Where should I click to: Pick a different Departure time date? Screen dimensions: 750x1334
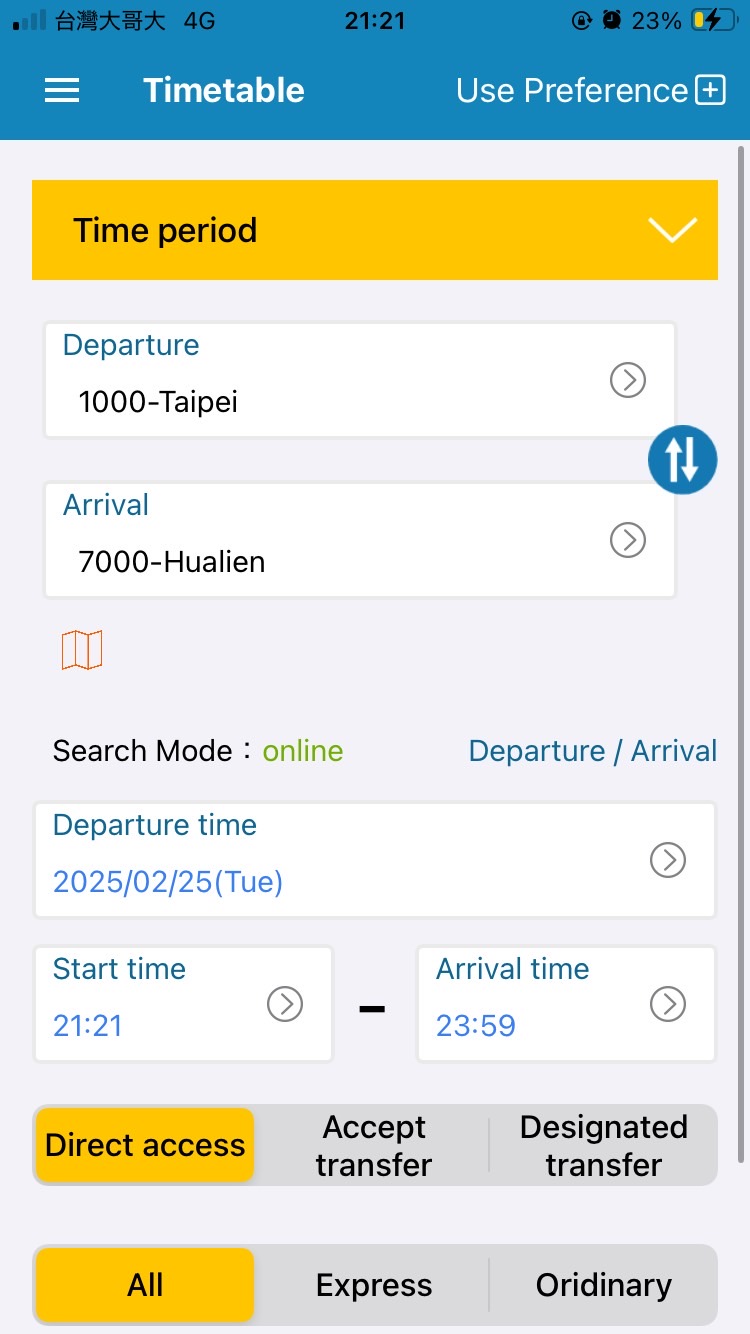click(x=375, y=860)
